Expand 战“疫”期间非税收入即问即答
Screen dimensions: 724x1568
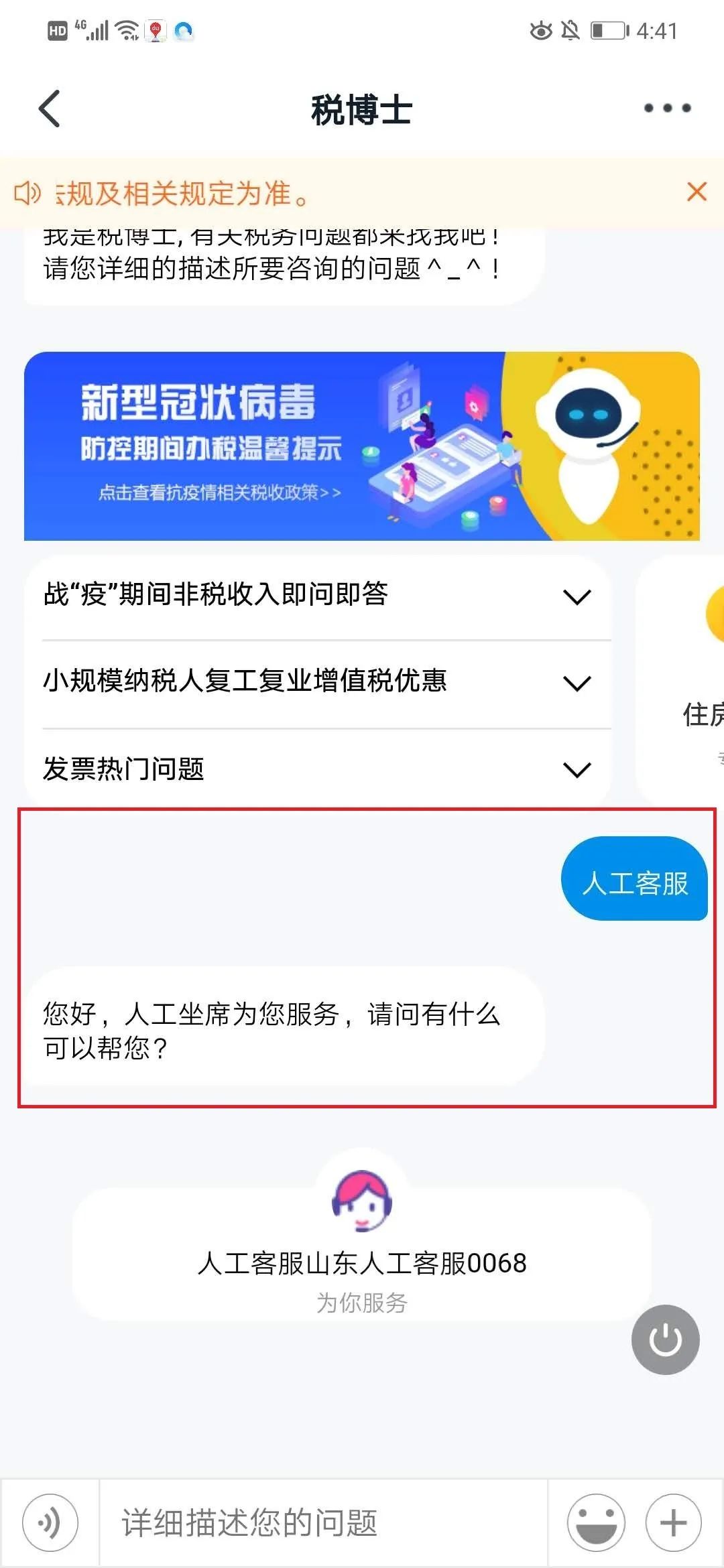click(x=318, y=595)
